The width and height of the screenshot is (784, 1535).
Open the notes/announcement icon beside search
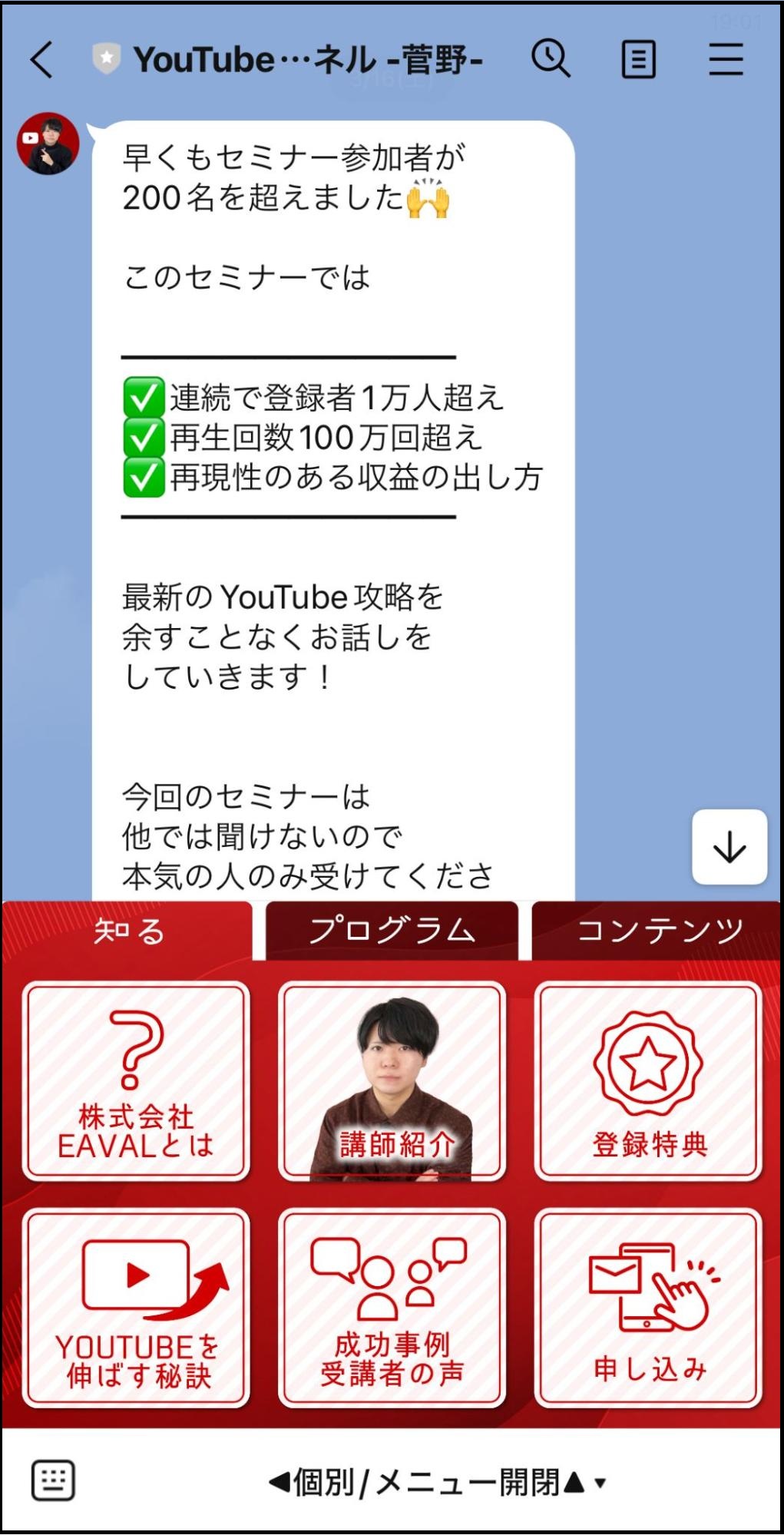point(637,60)
